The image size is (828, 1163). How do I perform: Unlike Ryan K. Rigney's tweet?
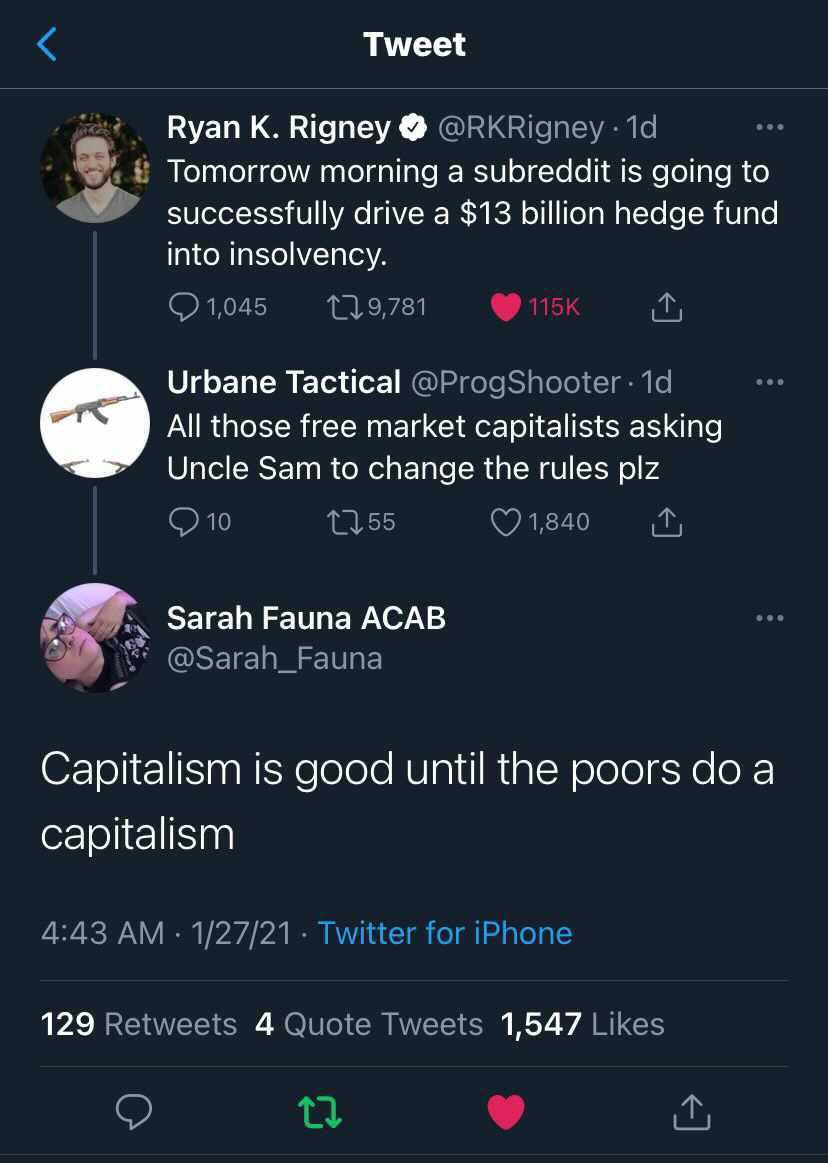point(505,307)
